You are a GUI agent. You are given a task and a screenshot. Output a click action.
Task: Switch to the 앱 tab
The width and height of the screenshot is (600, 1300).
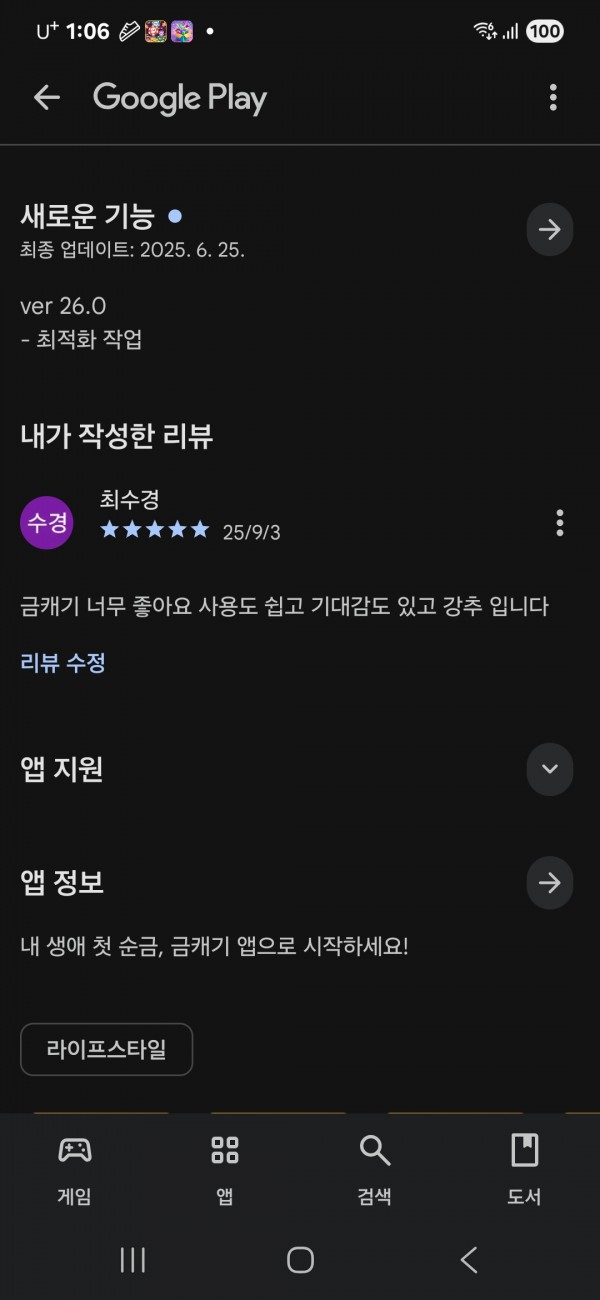tap(225, 1170)
